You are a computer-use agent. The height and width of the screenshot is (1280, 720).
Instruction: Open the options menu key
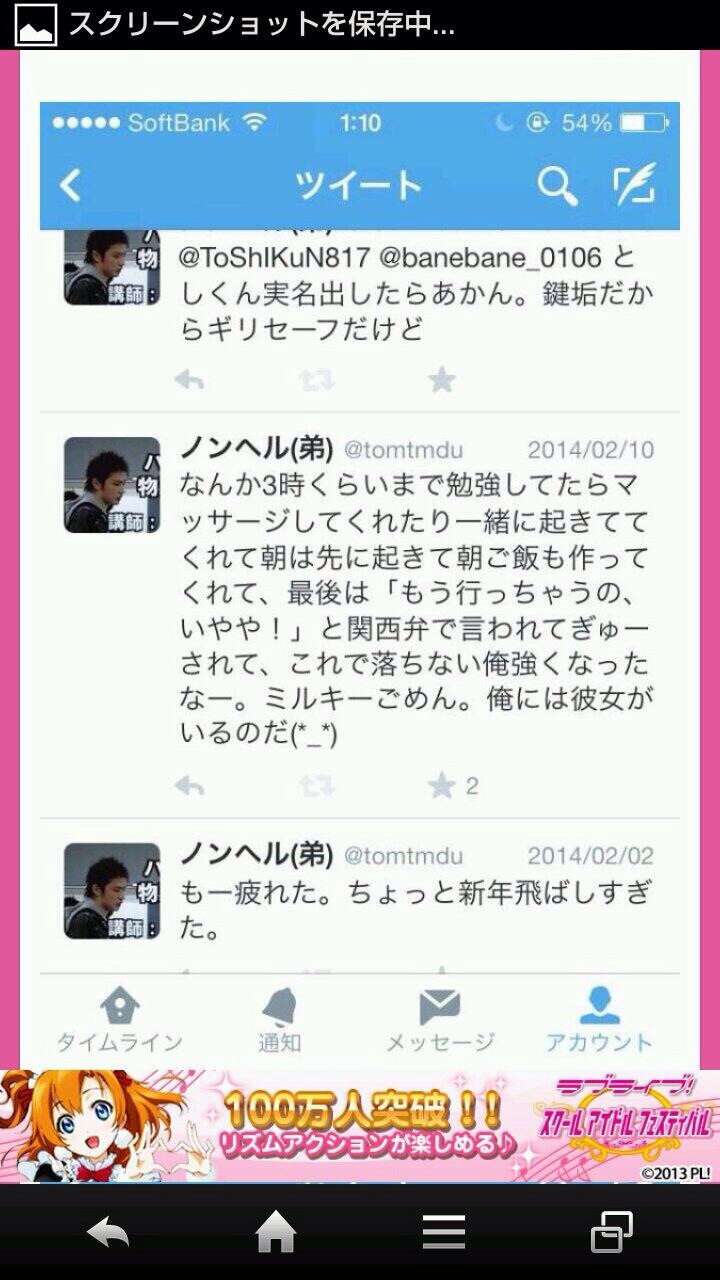444,1233
